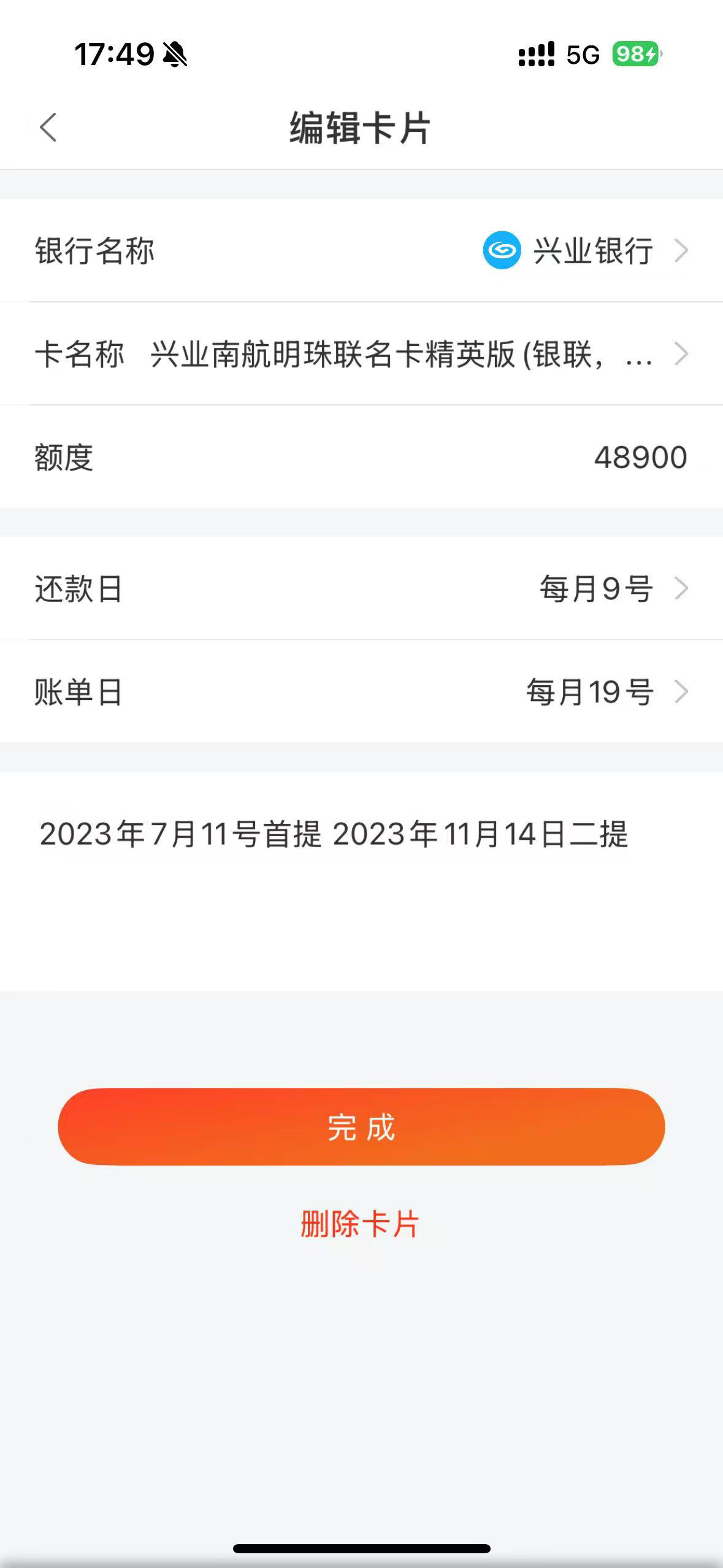Viewport: 723px width, 1568px height.
Task: Go back using the top-left arrow
Action: [x=48, y=128]
